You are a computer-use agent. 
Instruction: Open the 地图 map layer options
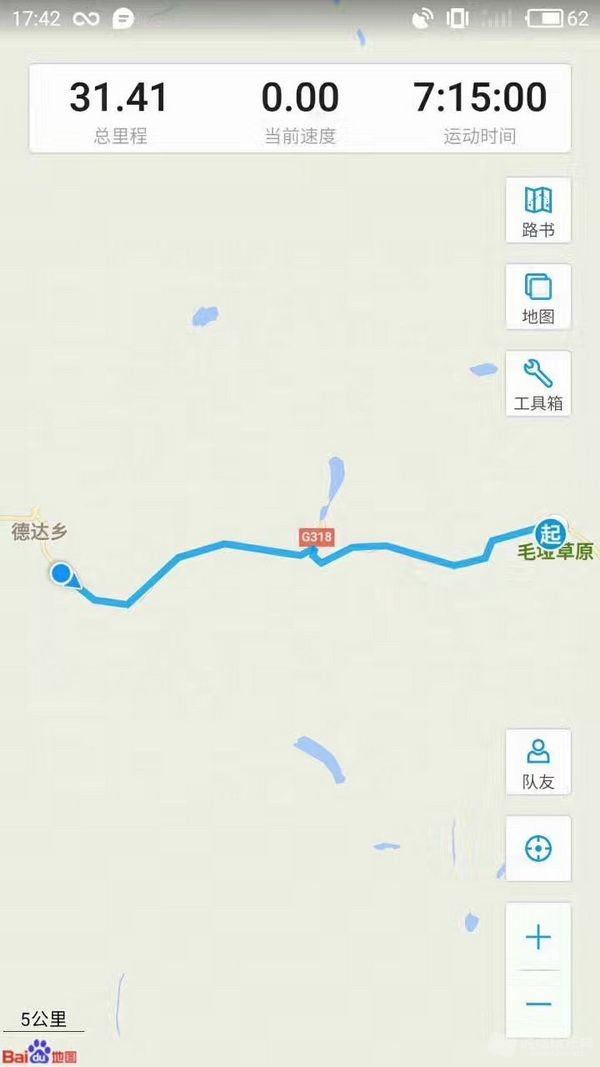tap(538, 297)
